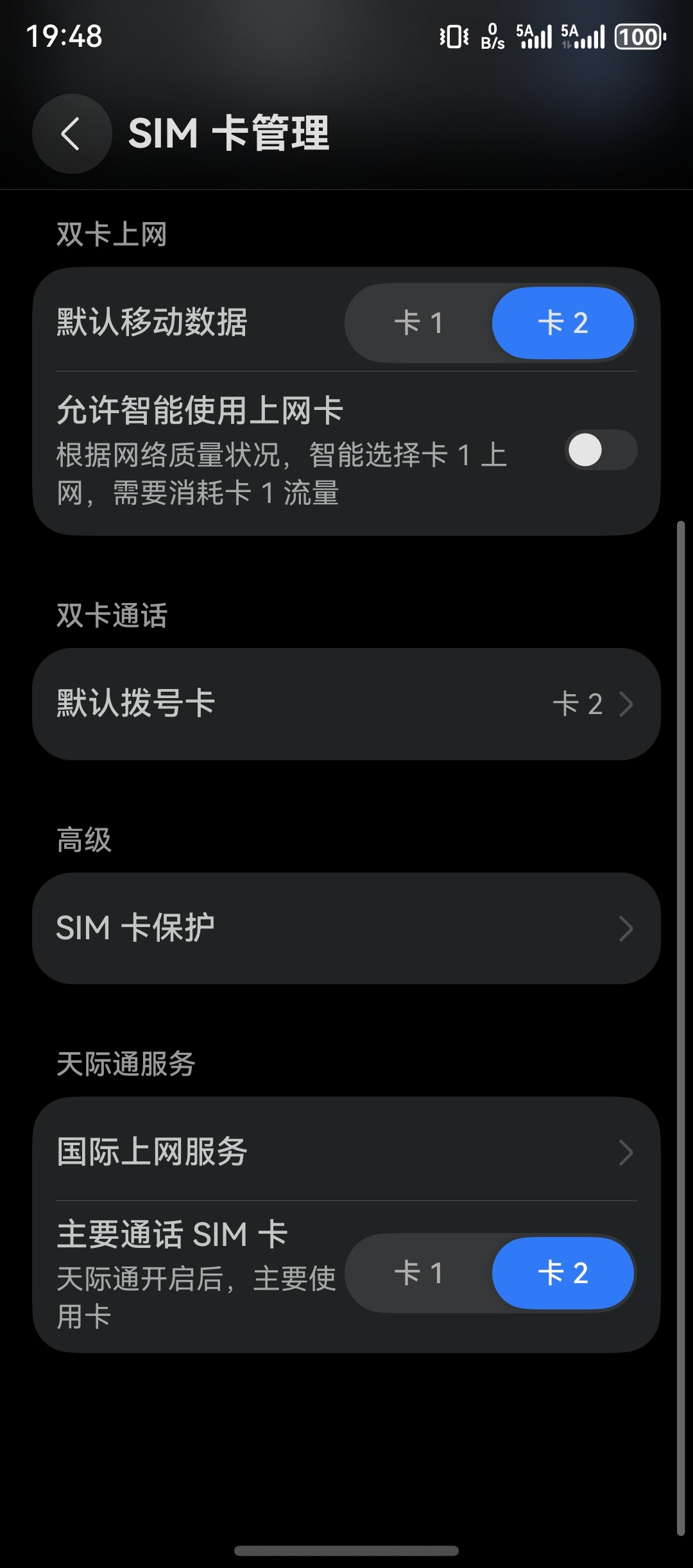
Task: Open the 默认拨号卡 selection
Action: pos(346,704)
